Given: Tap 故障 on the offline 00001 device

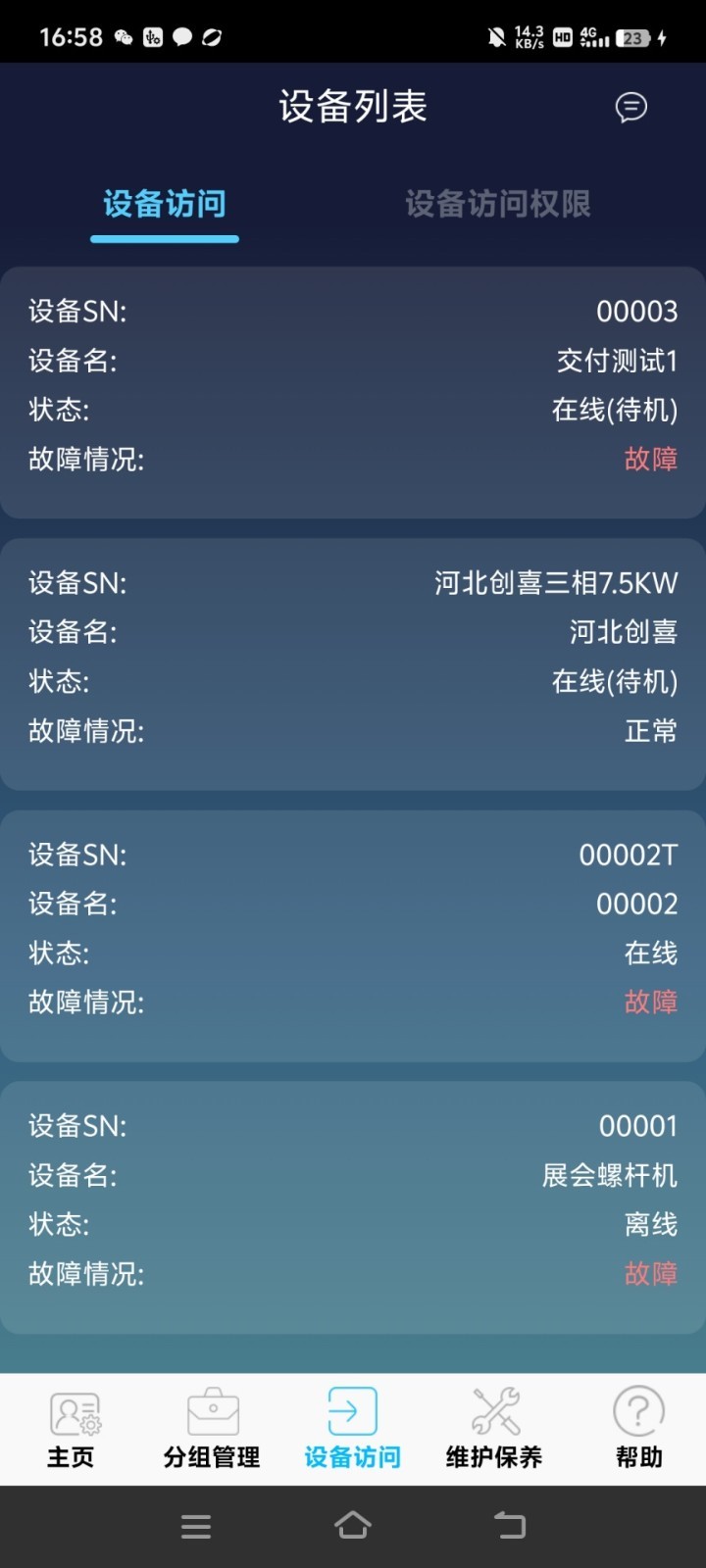Looking at the screenshot, I should [x=650, y=1274].
